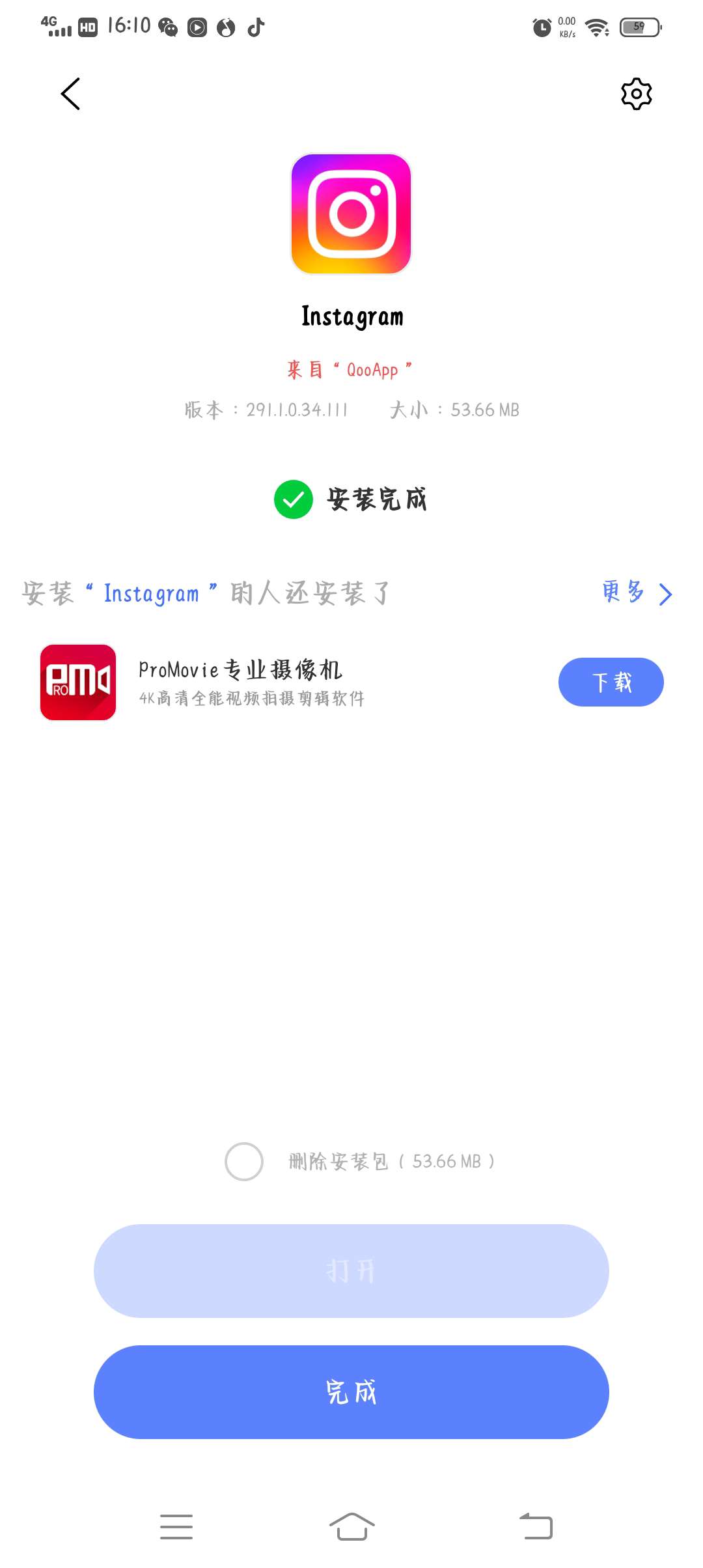Screen dimensions: 703x1568
Task: Go to the system home screen
Action: tap(351, 1526)
